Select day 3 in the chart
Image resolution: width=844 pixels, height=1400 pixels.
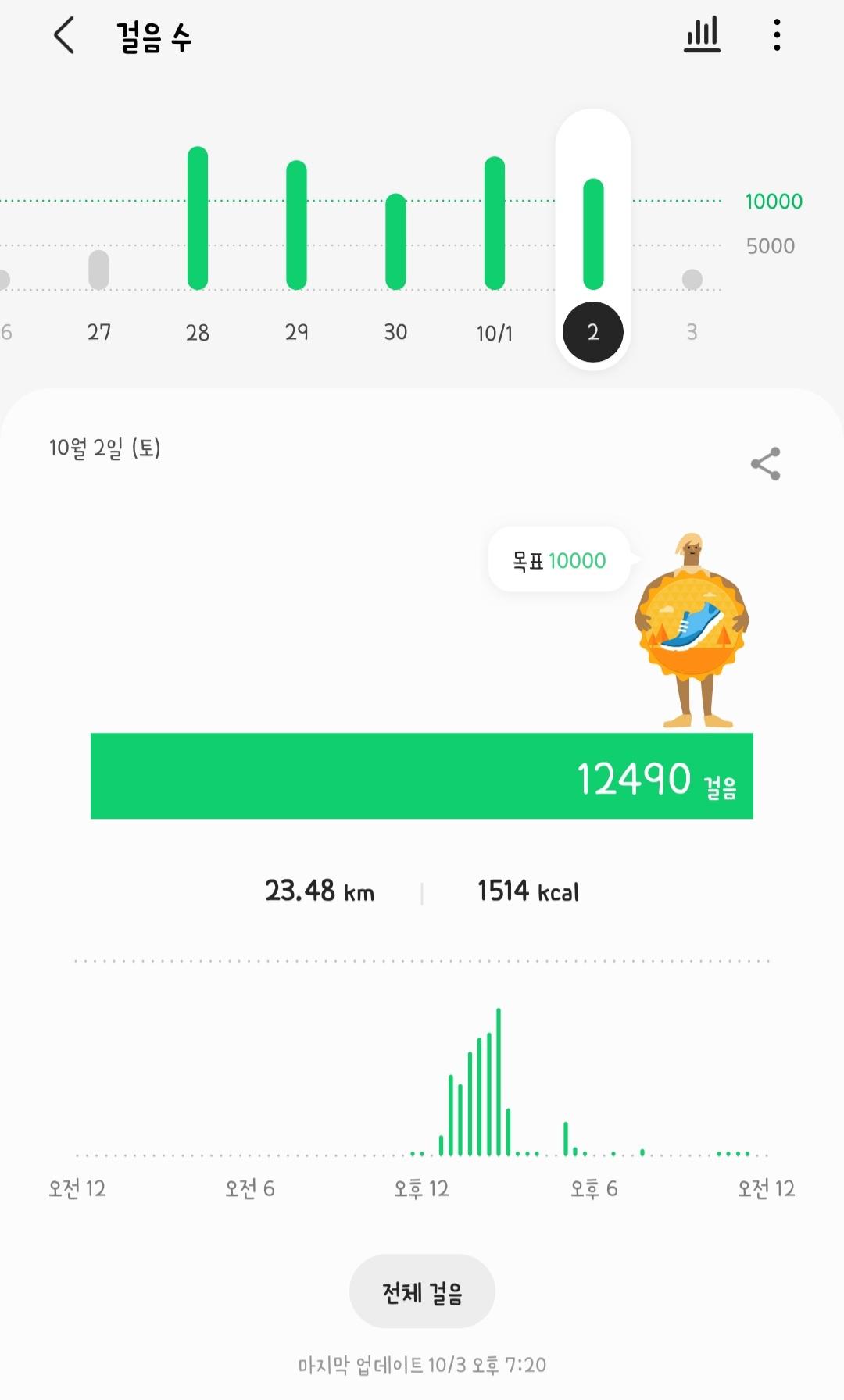pos(692,281)
